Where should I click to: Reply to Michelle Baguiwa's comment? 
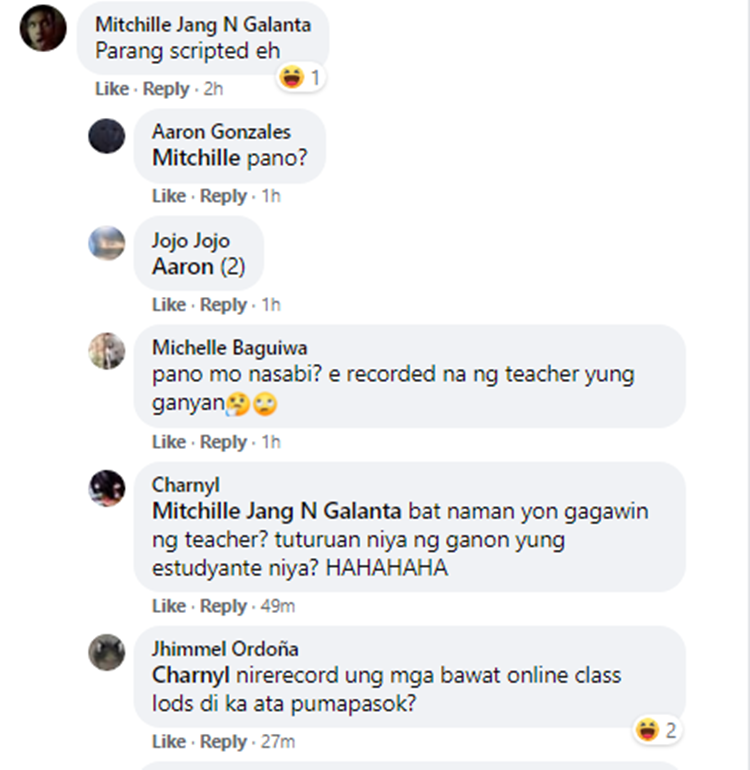click(223, 442)
